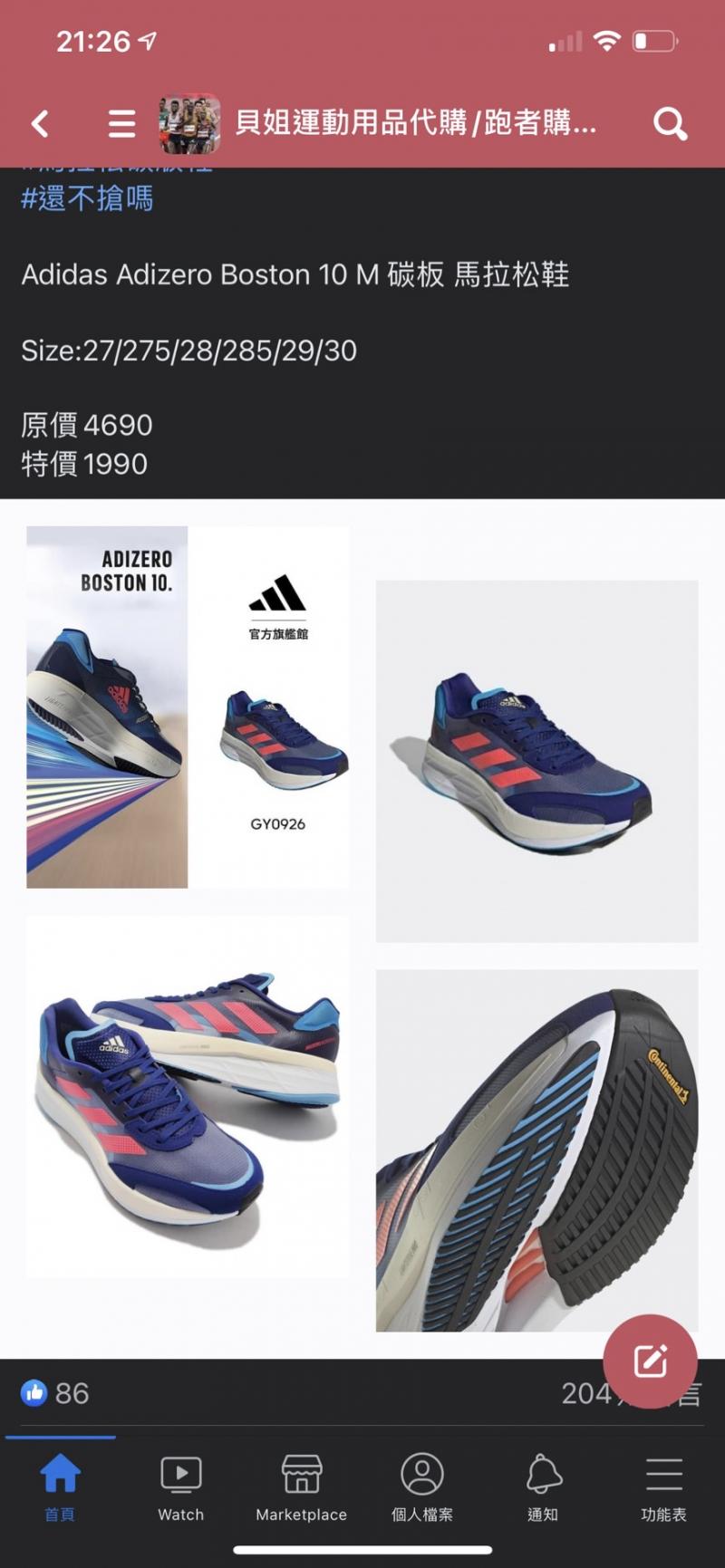Open the Marketplace tab

pos(301,1487)
